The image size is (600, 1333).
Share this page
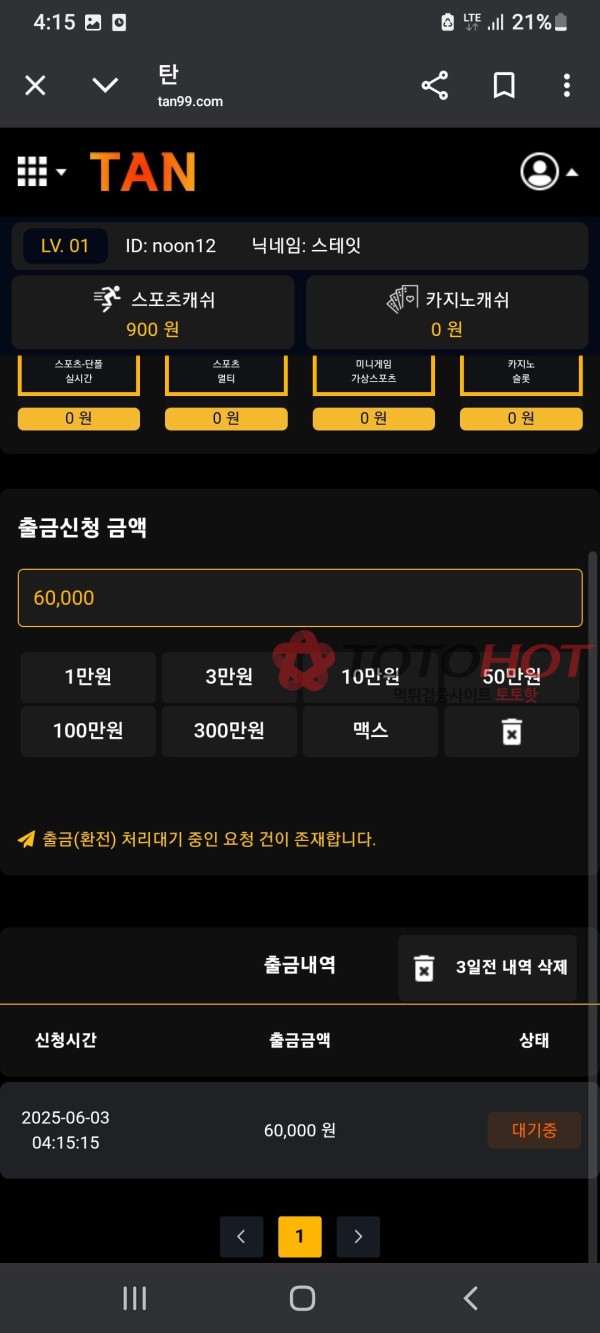point(435,86)
